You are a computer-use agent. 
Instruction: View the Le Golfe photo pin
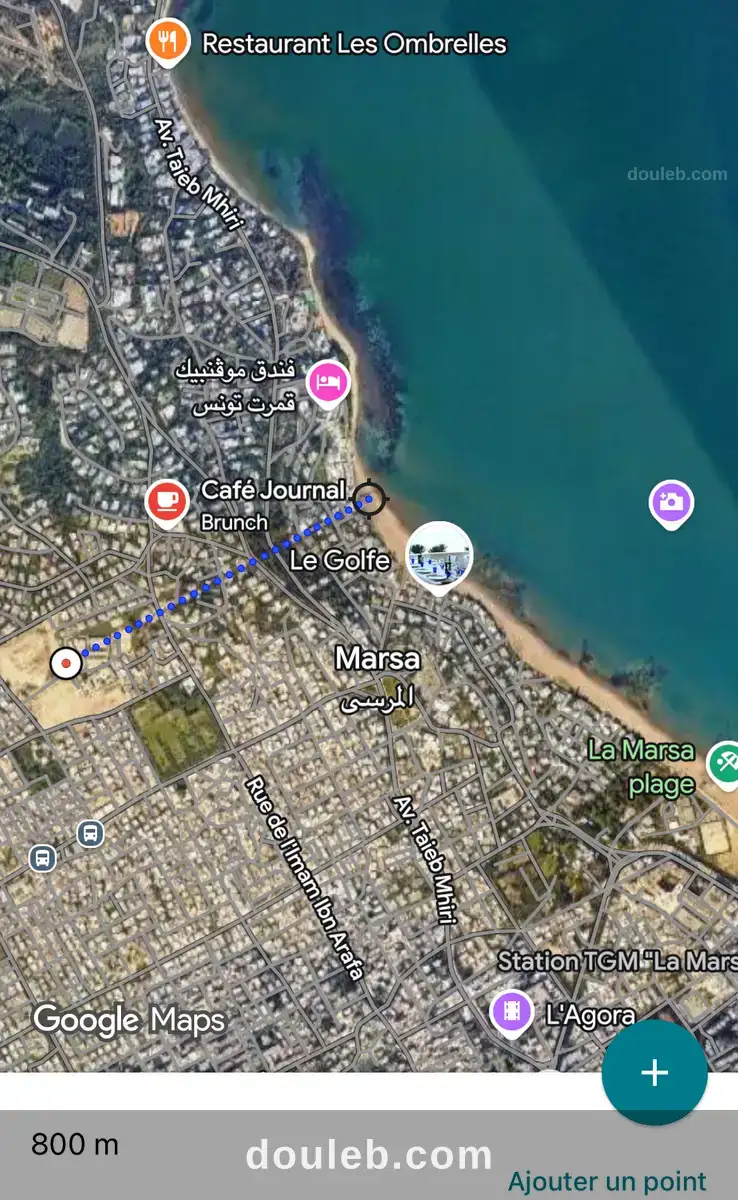click(439, 555)
